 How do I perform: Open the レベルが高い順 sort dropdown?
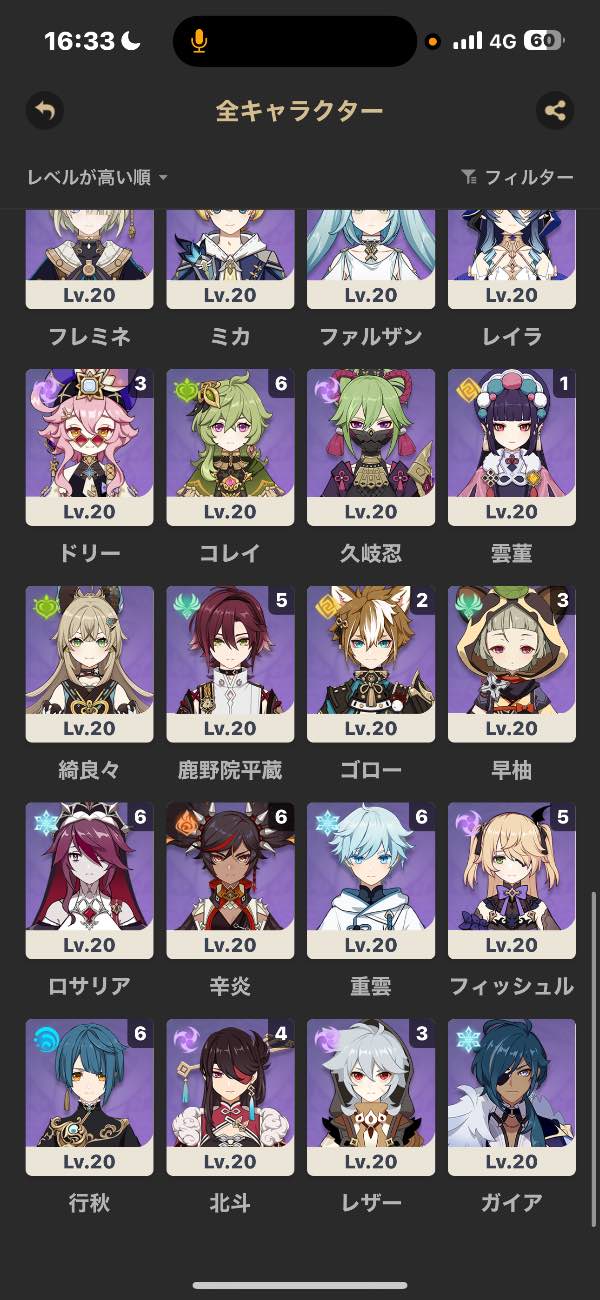tap(97, 178)
